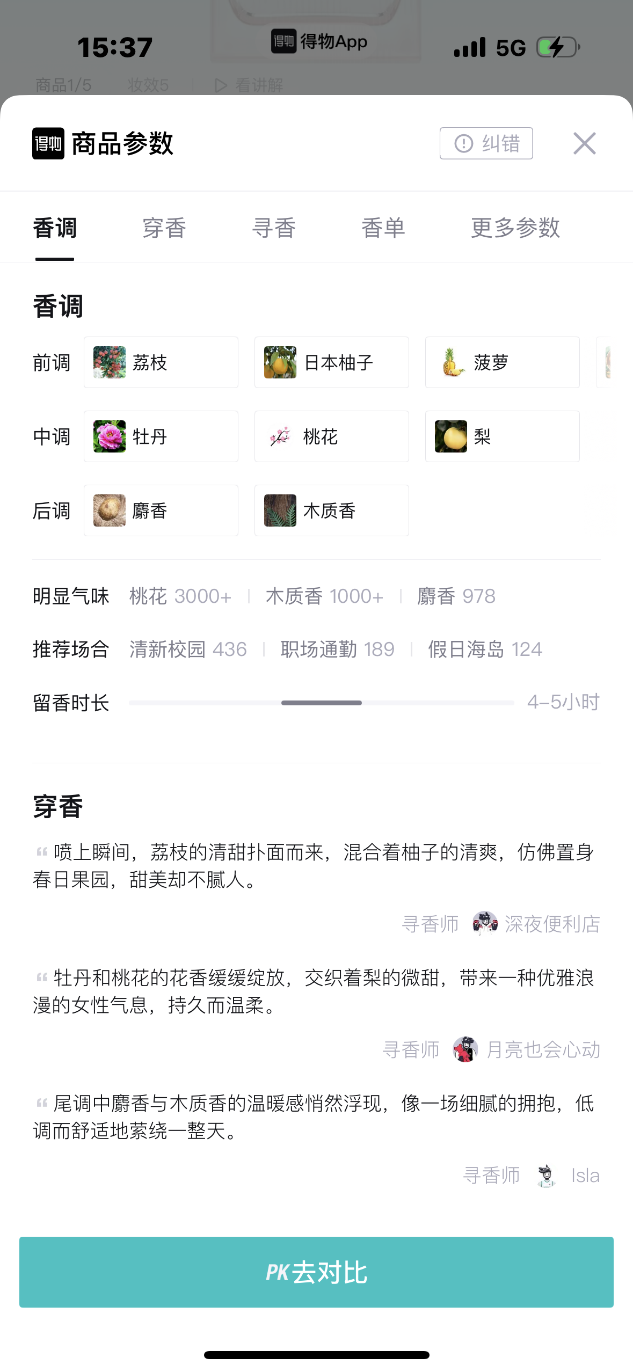Tap PK去对比 to compare products
Screen dimensions: 633x1372
(x=316, y=1272)
